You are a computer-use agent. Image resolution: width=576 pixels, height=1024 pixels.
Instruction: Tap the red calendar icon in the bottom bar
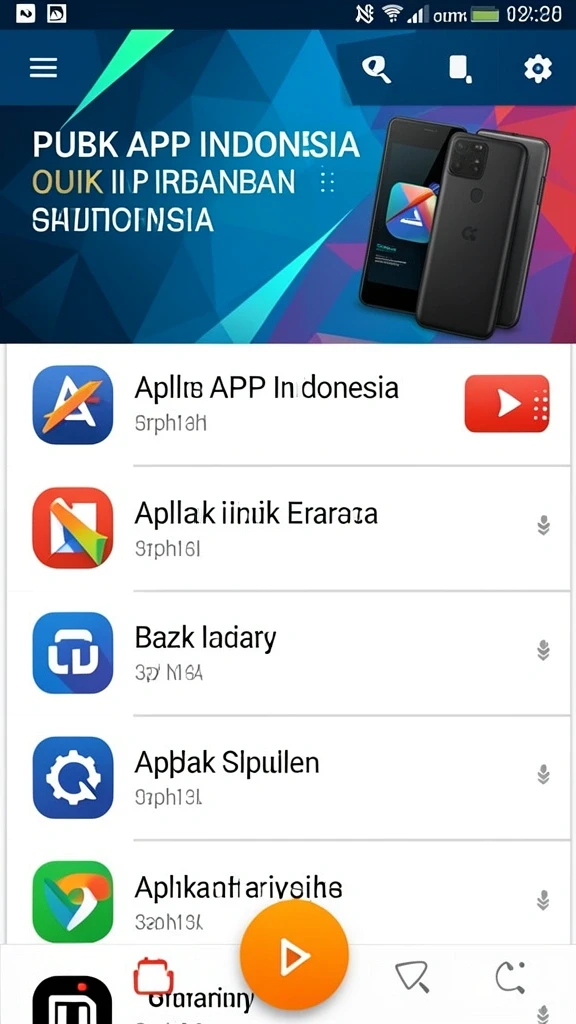153,976
